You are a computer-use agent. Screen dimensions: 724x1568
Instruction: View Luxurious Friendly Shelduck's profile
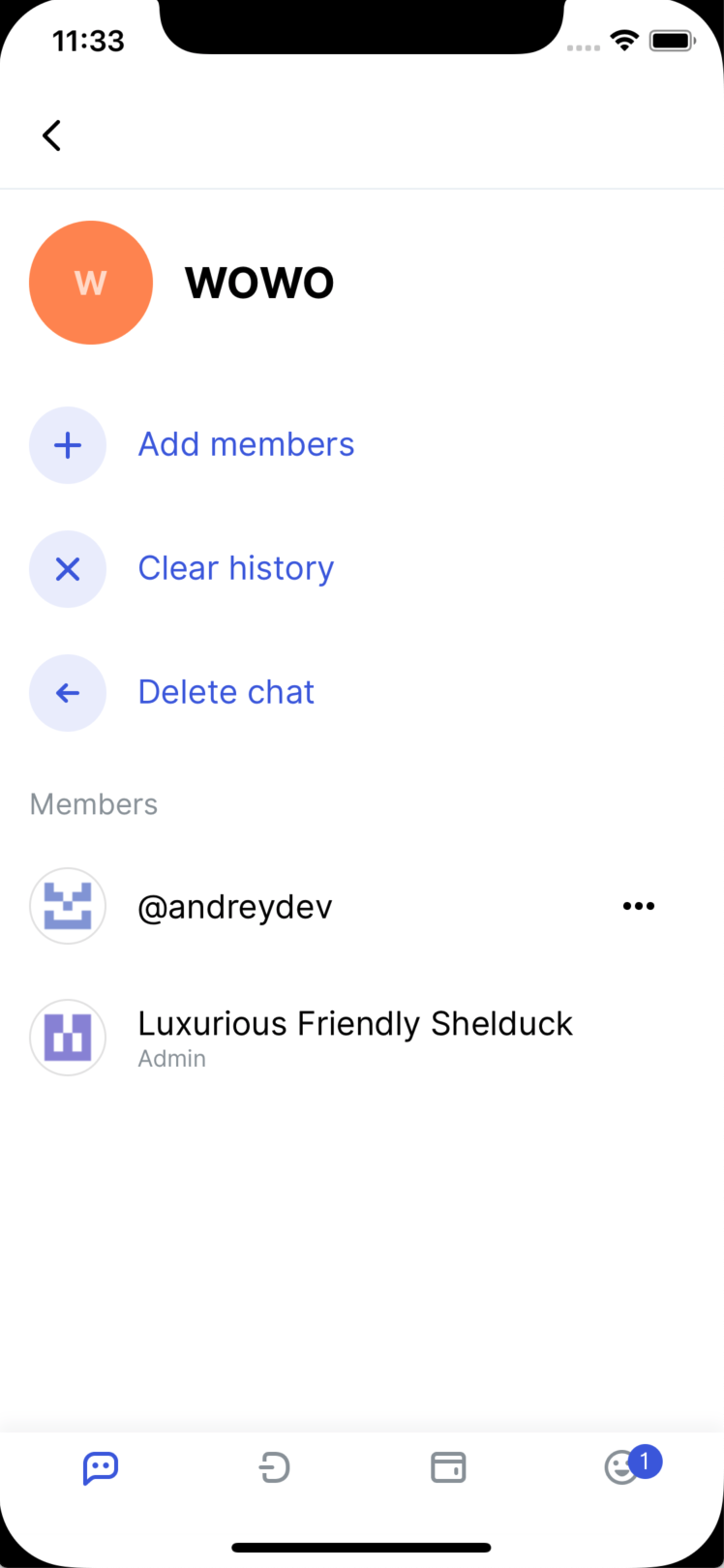pyautogui.click(x=354, y=1035)
